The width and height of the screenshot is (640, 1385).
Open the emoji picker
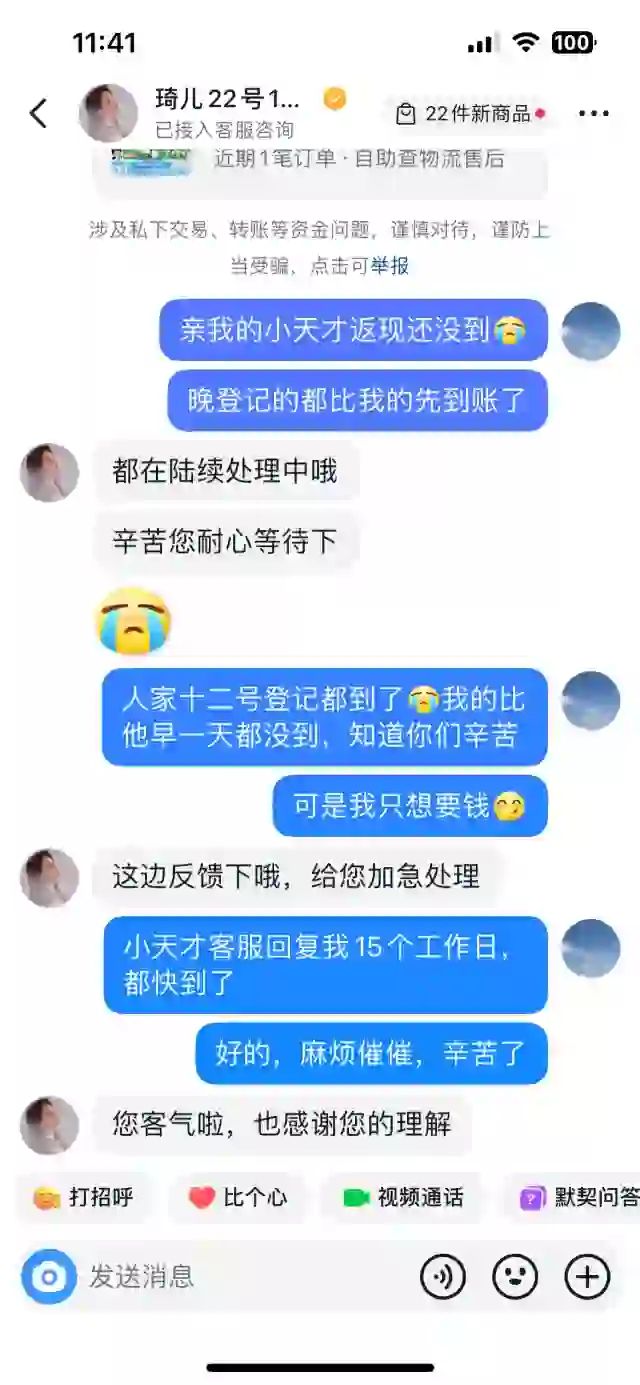pyautogui.click(x=515, y=1277)
